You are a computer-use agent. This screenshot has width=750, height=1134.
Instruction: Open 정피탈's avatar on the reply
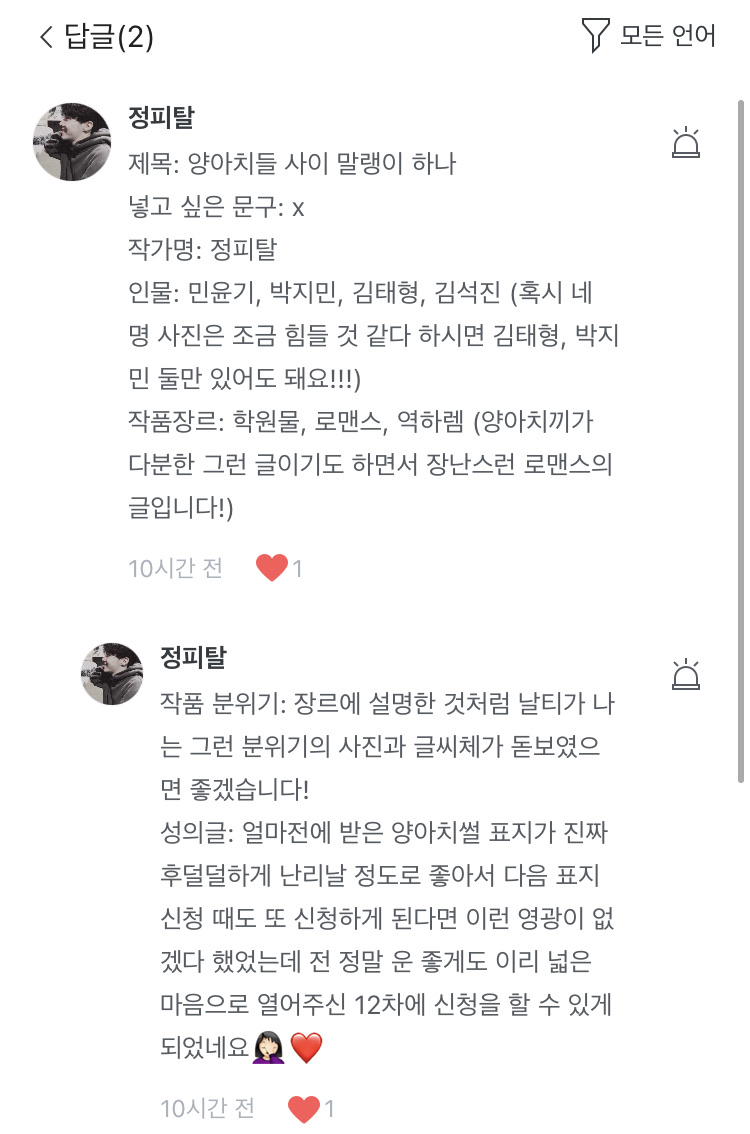[112, 674]
